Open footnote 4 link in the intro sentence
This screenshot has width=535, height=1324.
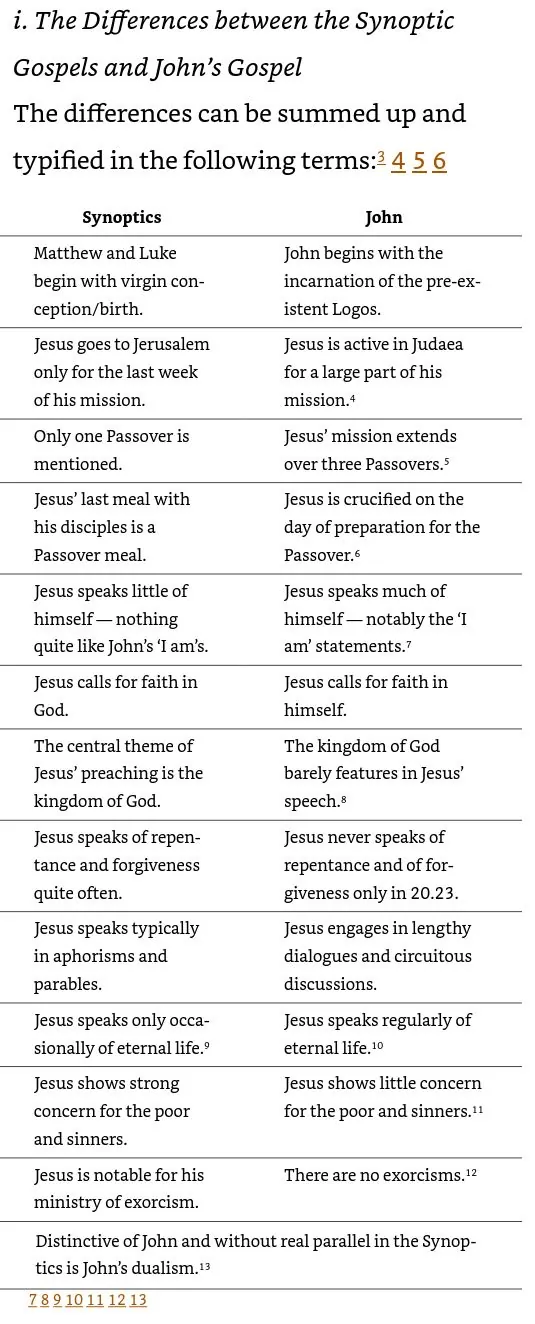click(x=398, y=161)
